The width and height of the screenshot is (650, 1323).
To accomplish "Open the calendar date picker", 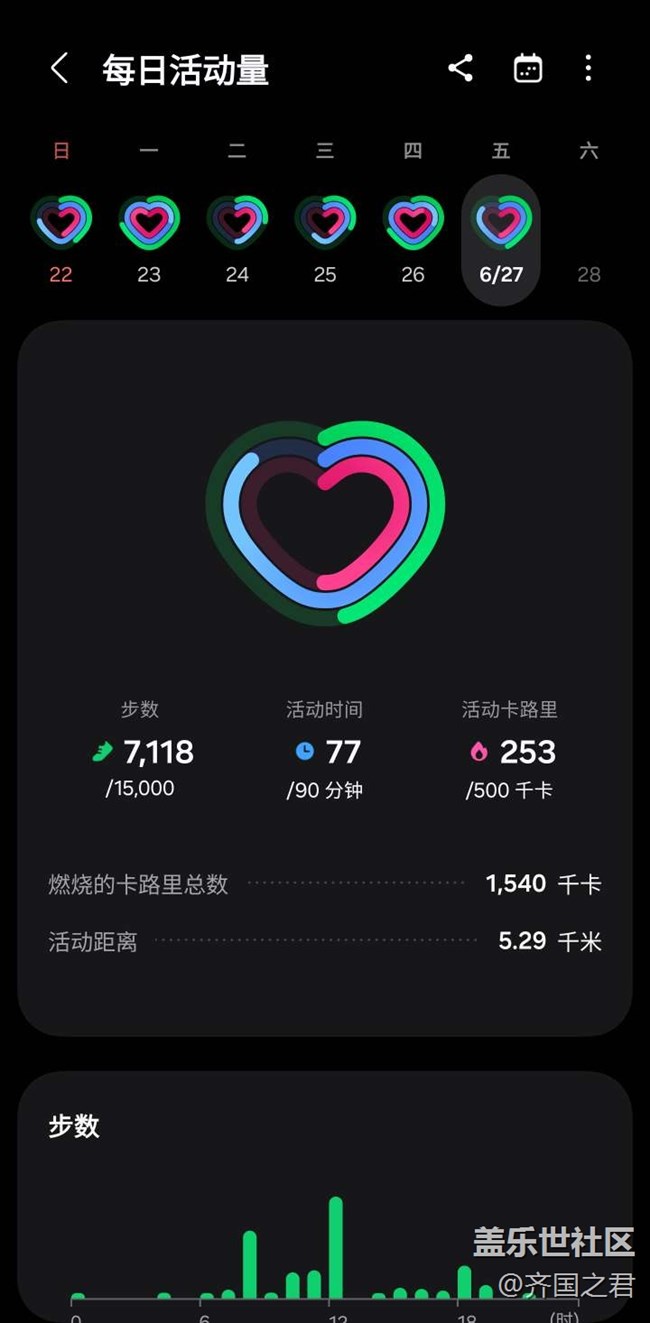I will (x=528, y=69).
